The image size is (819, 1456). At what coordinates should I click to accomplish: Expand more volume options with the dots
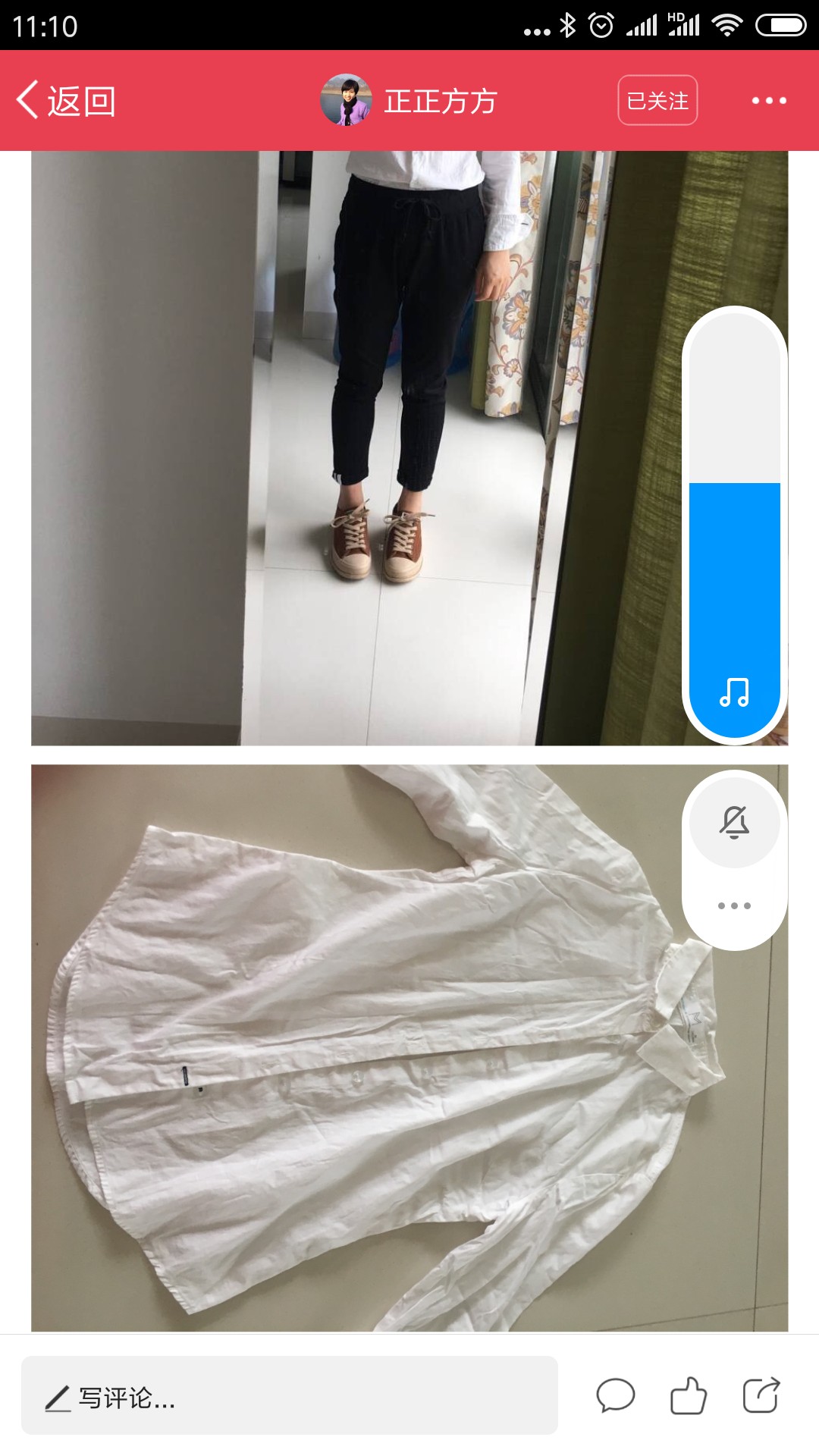coord(734,905)
